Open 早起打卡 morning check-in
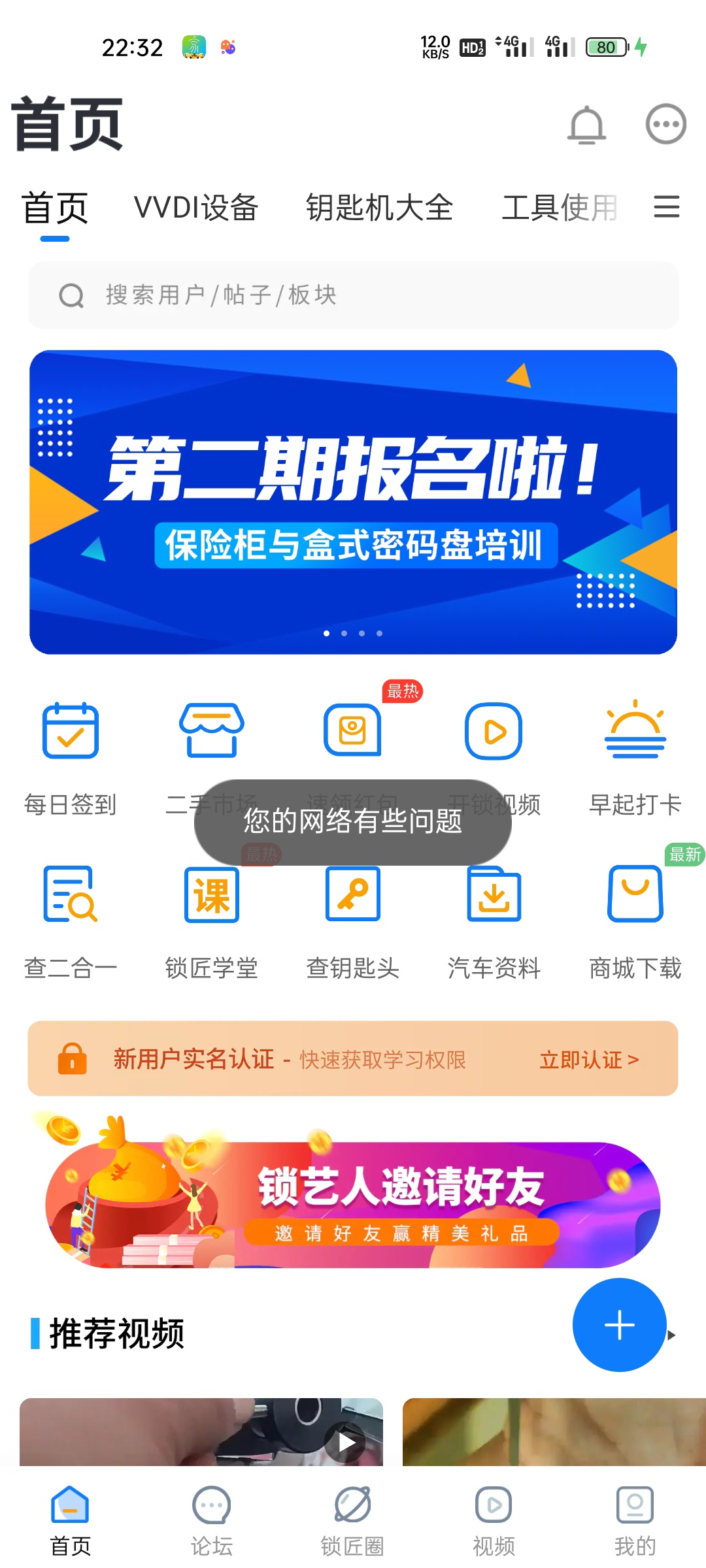Viewport: 706px width, 1568px height. [635, 758]
